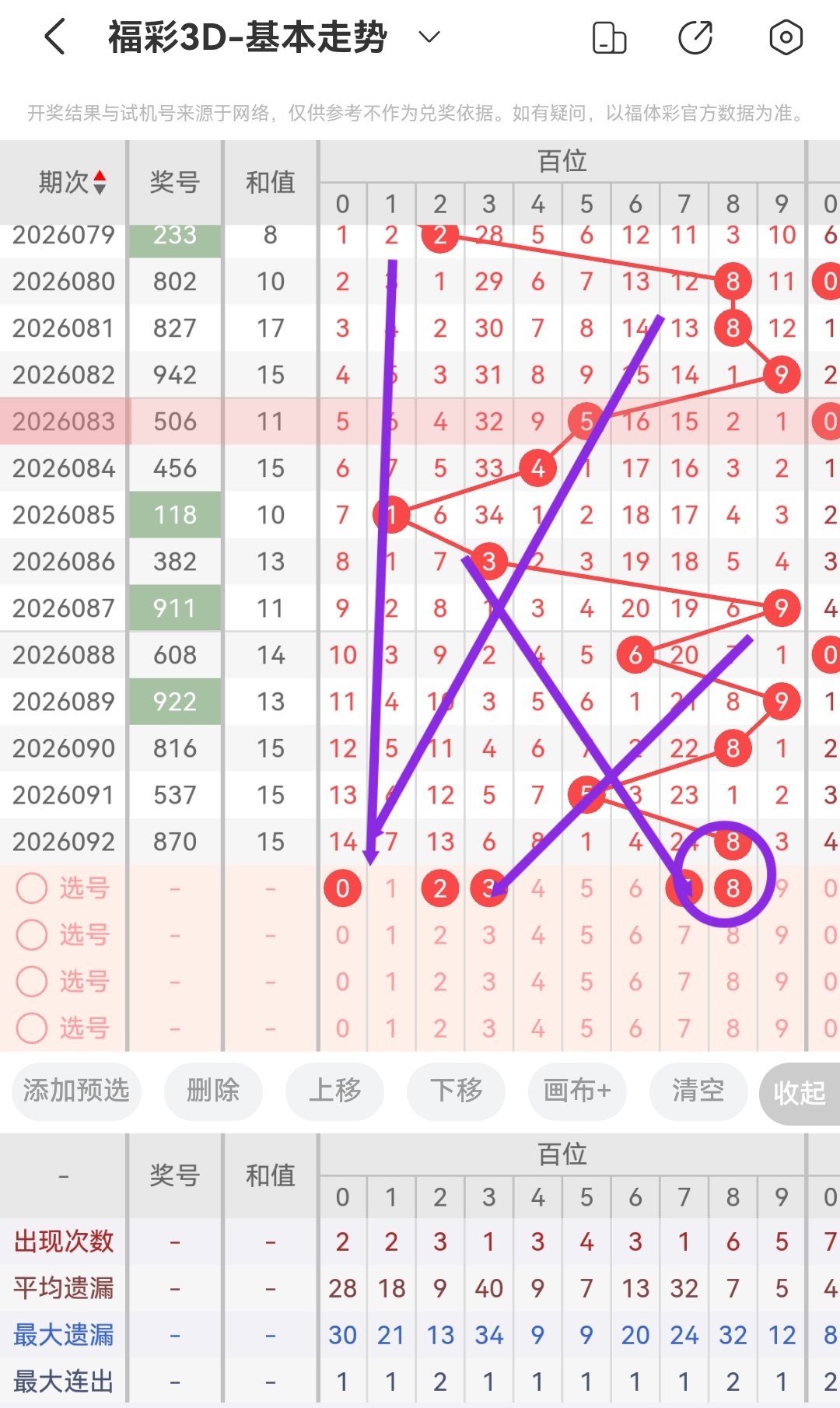This screenshot has height=1408, width=840.
Task: Tap the selected red 0 in selection row
Action: 342,888
